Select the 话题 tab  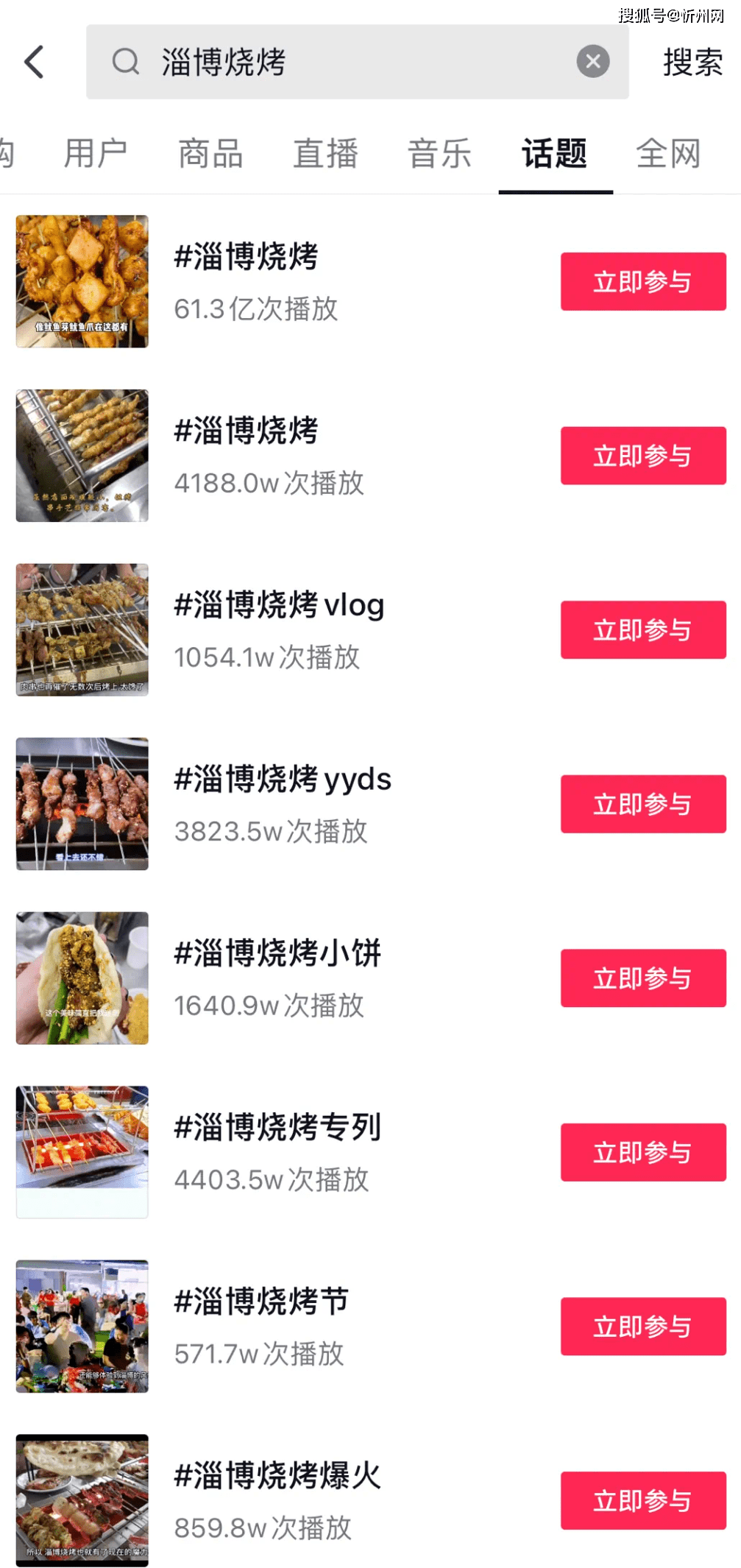(x=555, y=154)
